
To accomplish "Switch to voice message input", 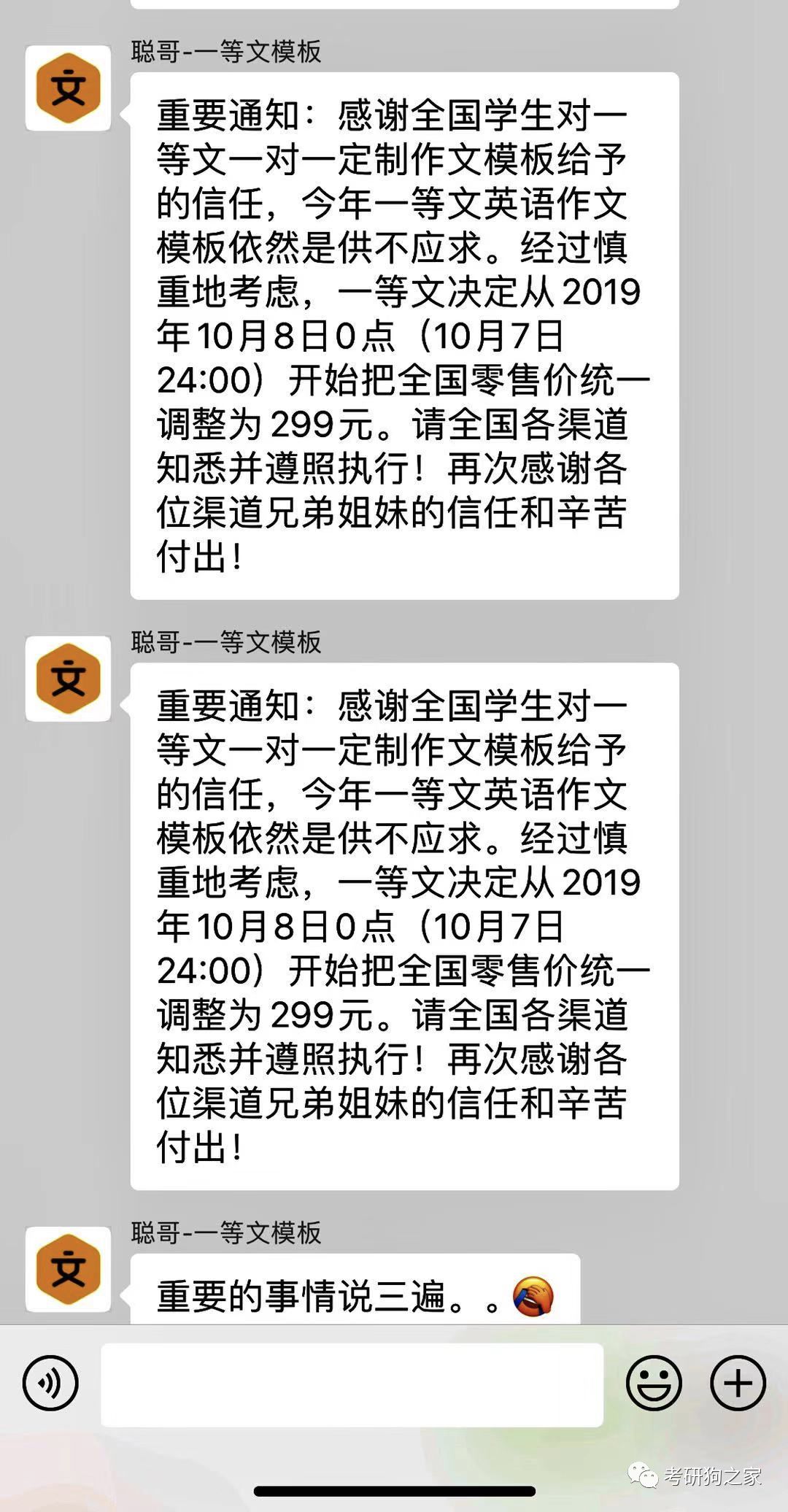I will tap(50, 1383).
